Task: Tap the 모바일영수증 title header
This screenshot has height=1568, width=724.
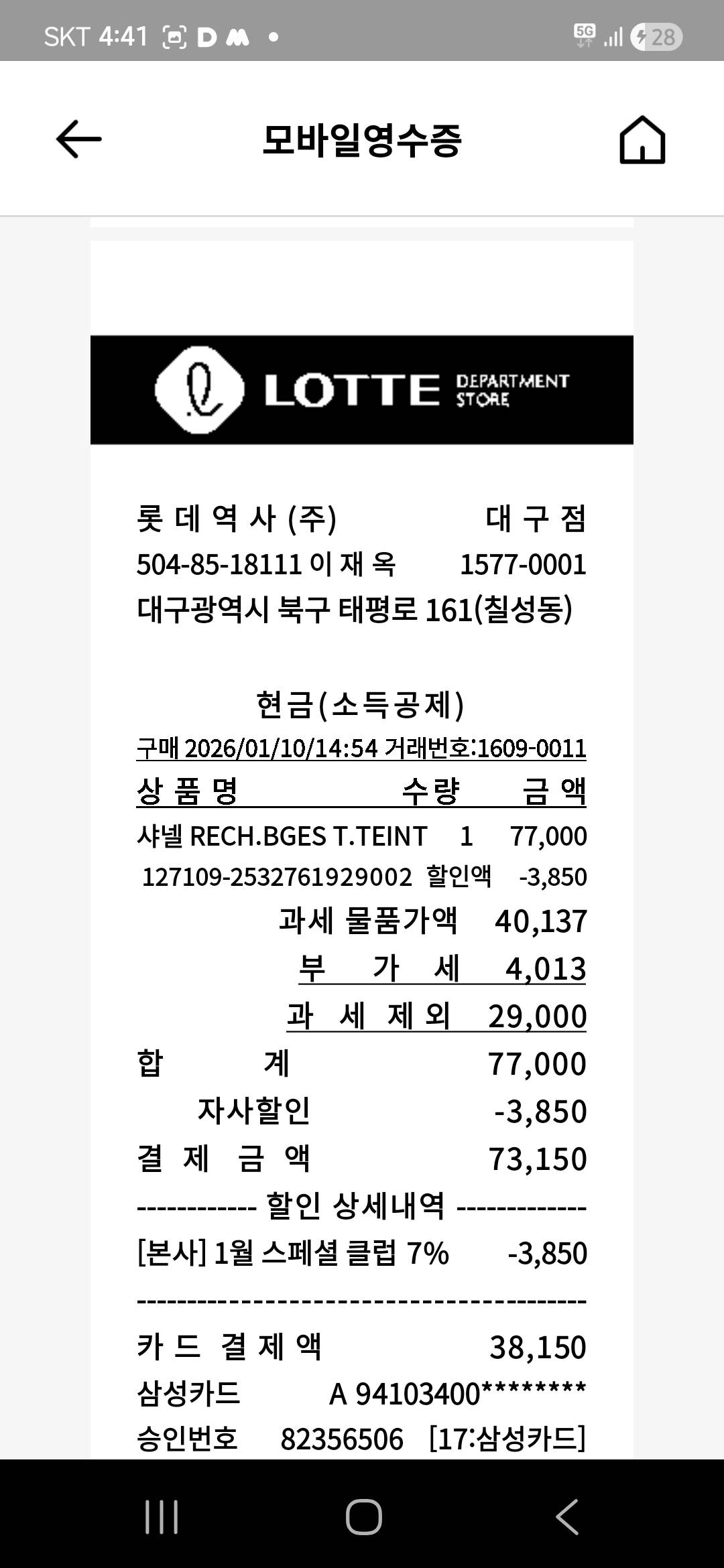Action: pyautogui.click(x=362, y=139)
